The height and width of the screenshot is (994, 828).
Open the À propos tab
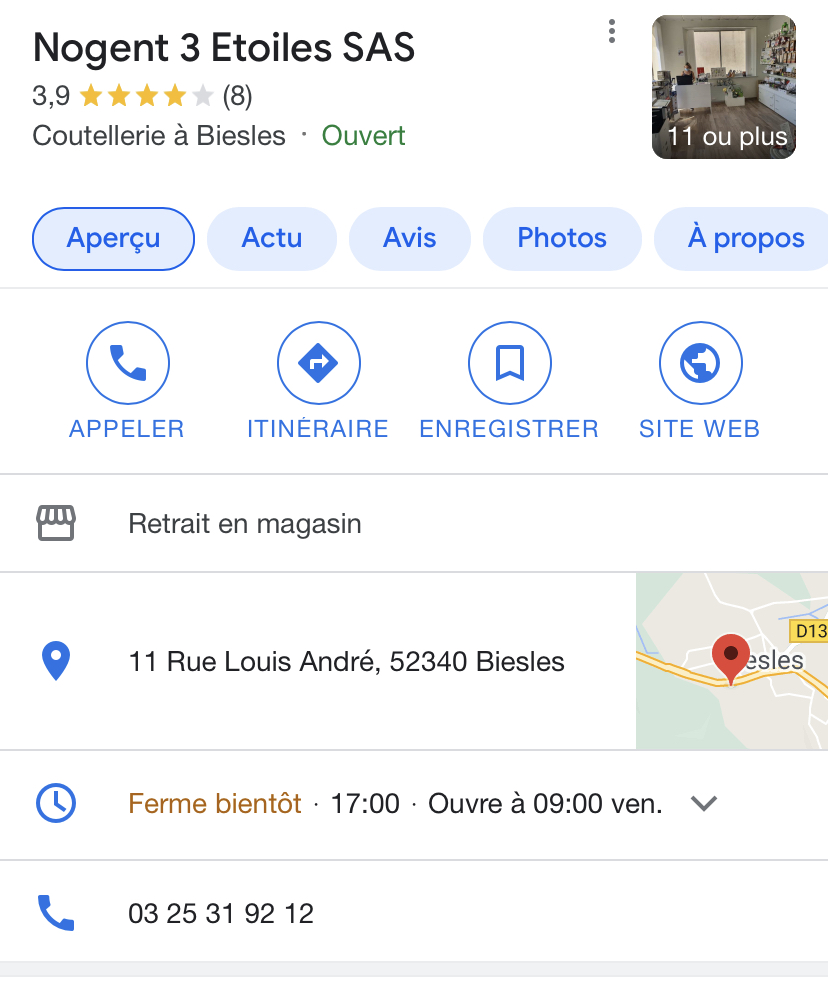745,238
